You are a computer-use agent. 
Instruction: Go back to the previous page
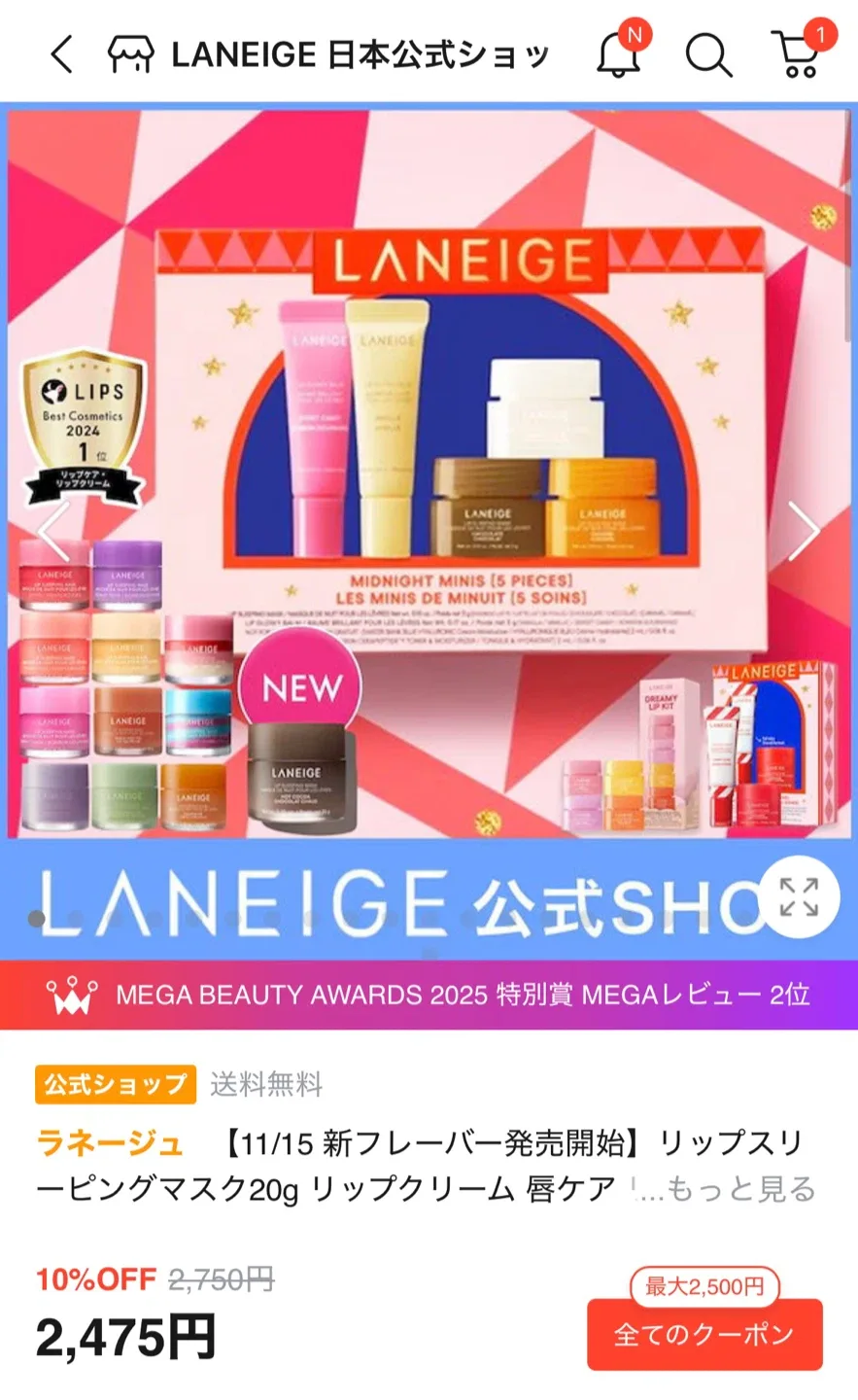point(61,54)
